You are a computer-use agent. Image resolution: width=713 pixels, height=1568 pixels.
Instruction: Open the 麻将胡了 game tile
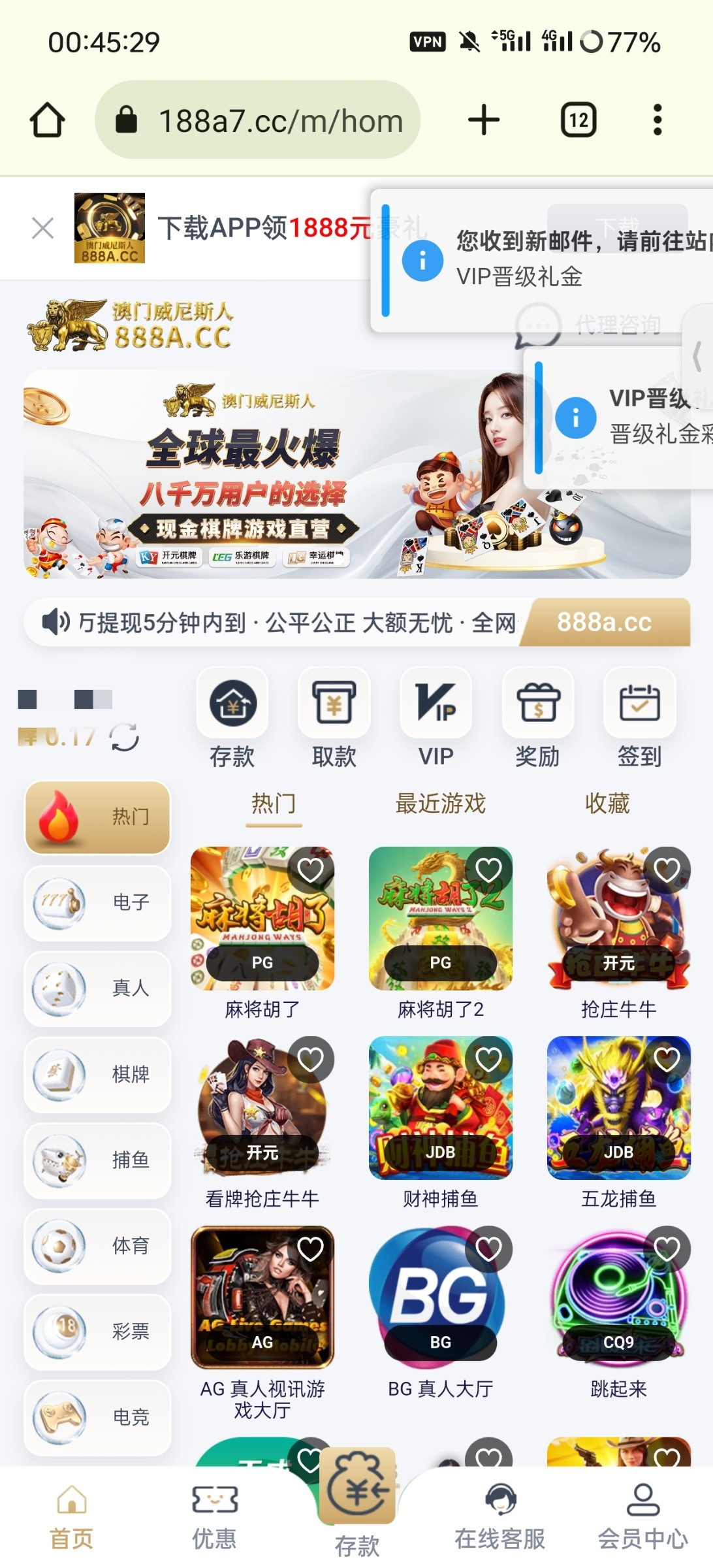pyautogui.click(x=262, y=918)
